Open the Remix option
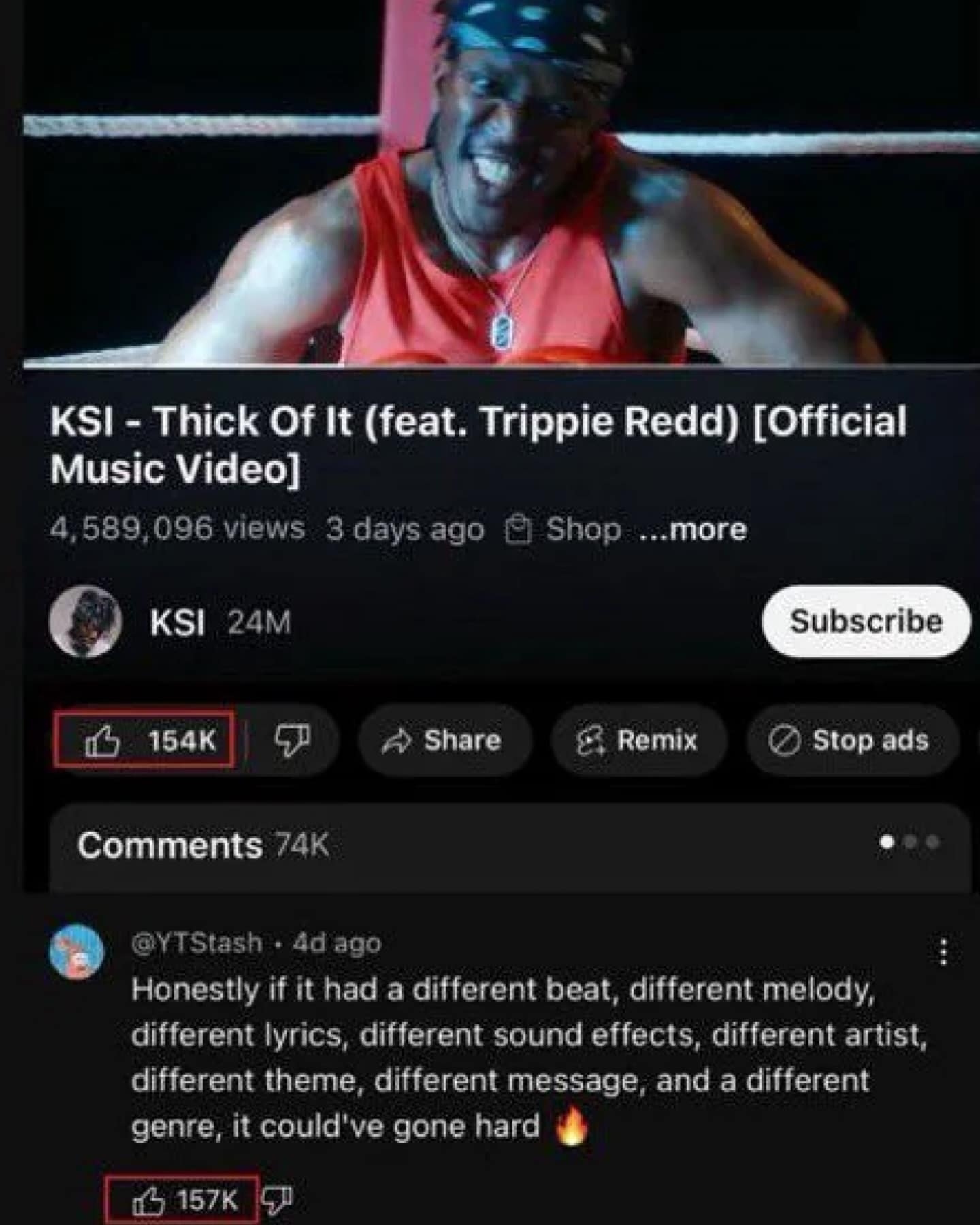Viewport: 980px width, 1225px height. (638, 740)
